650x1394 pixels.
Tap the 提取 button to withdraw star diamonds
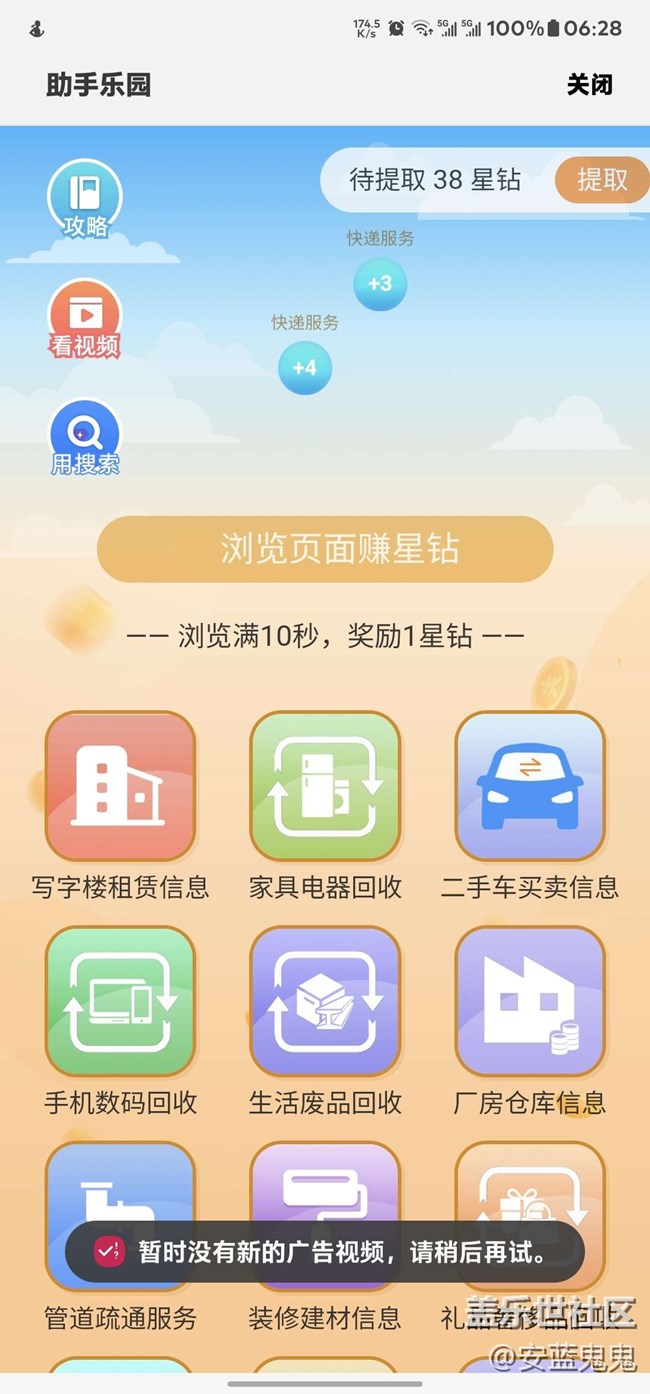(601, 180)
